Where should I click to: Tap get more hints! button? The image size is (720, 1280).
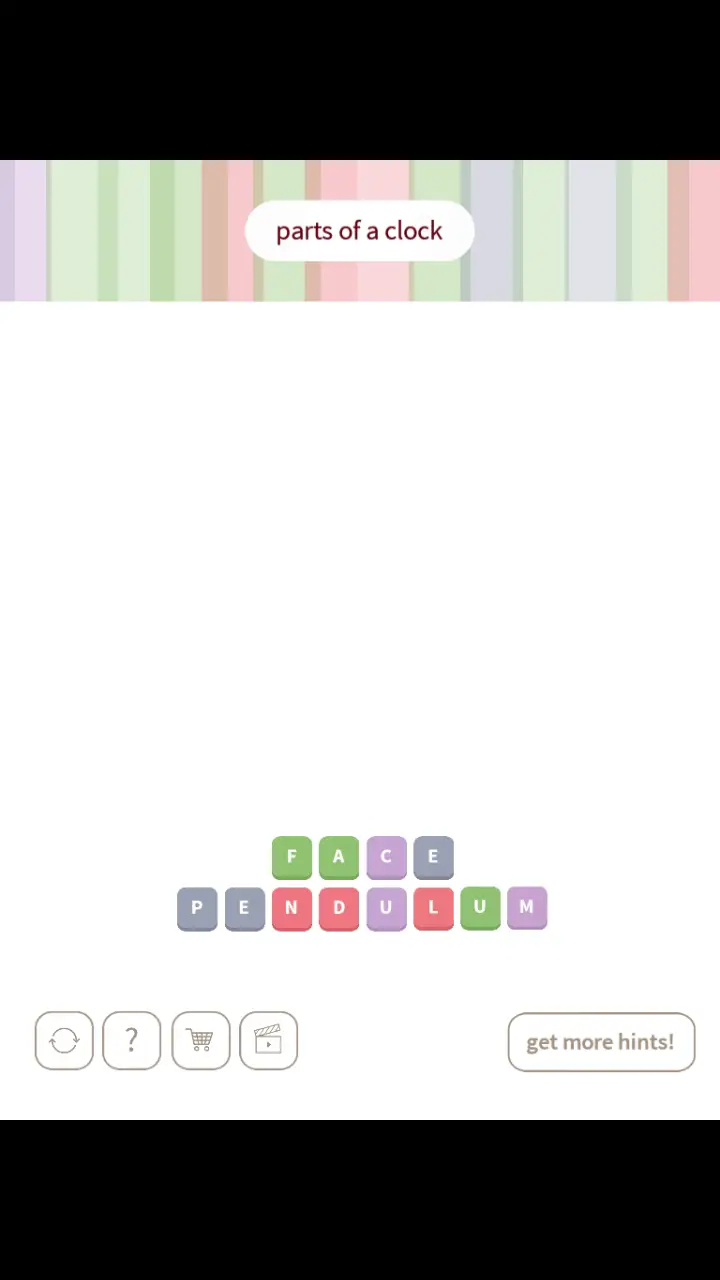pos(601,1042)
